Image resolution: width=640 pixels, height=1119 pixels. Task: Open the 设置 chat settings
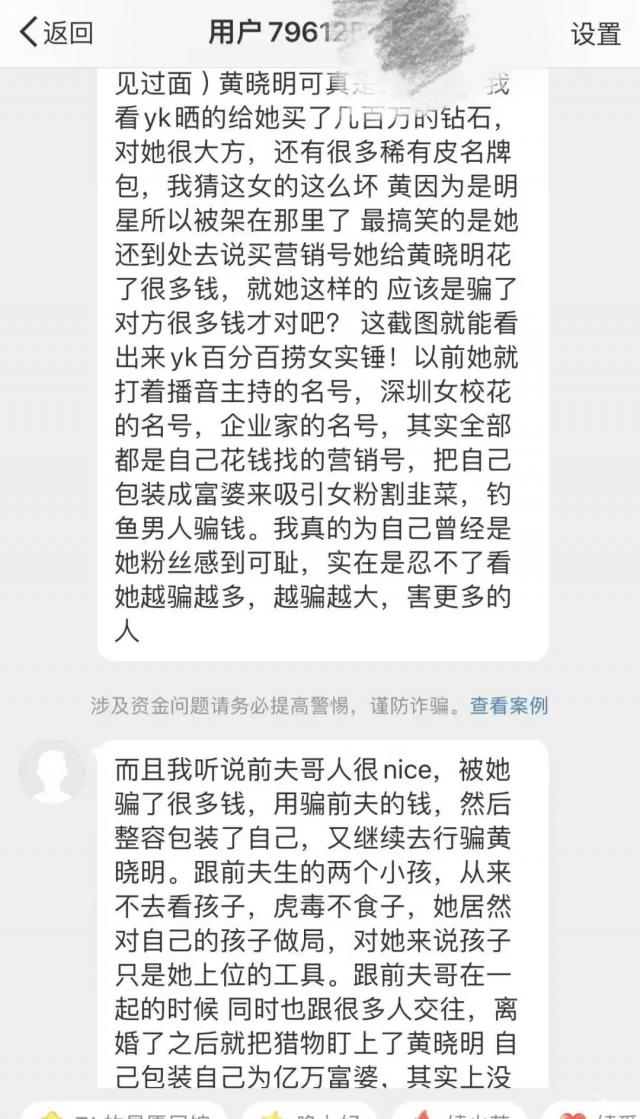(x=596, y=33)
